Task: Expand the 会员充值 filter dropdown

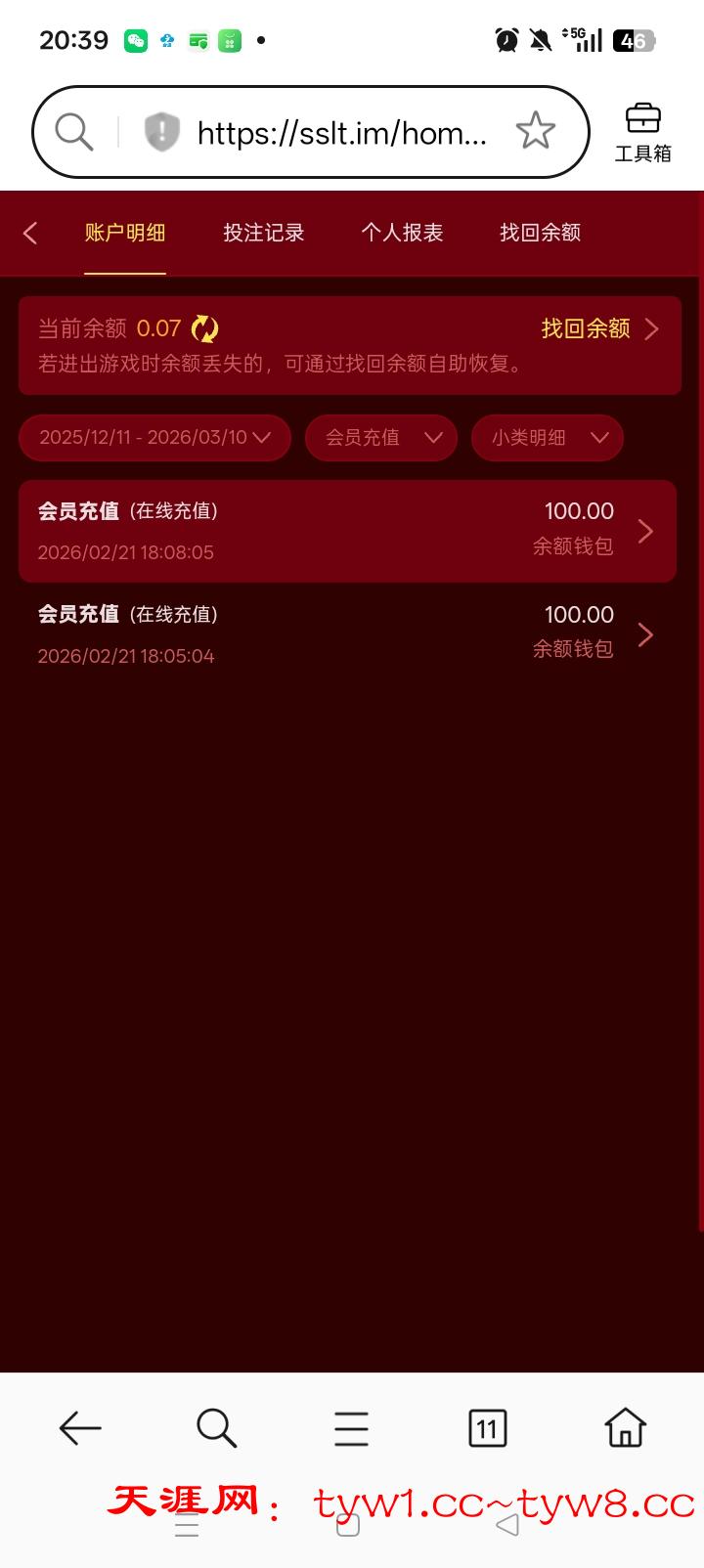Action: pos(381,437)
